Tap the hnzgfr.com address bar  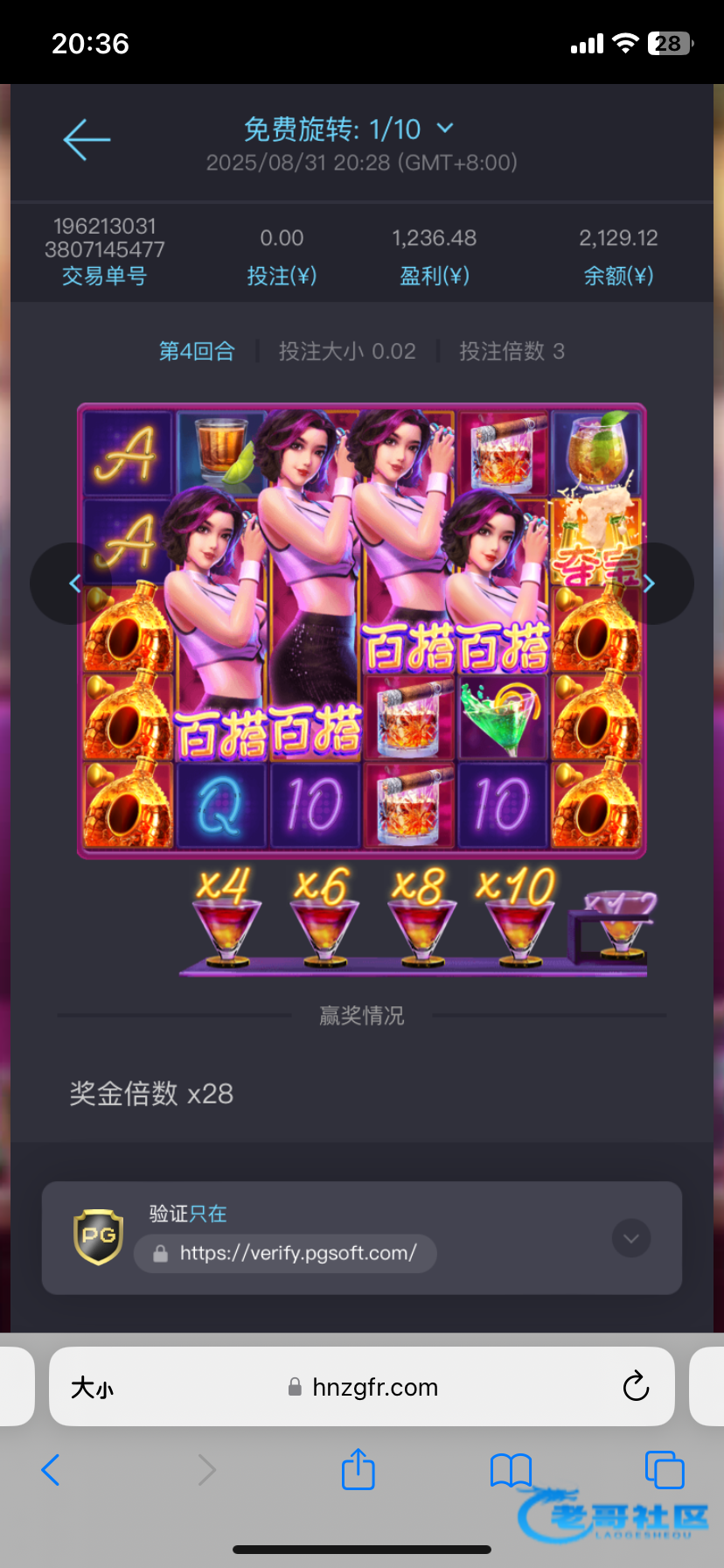point(374,1388)
